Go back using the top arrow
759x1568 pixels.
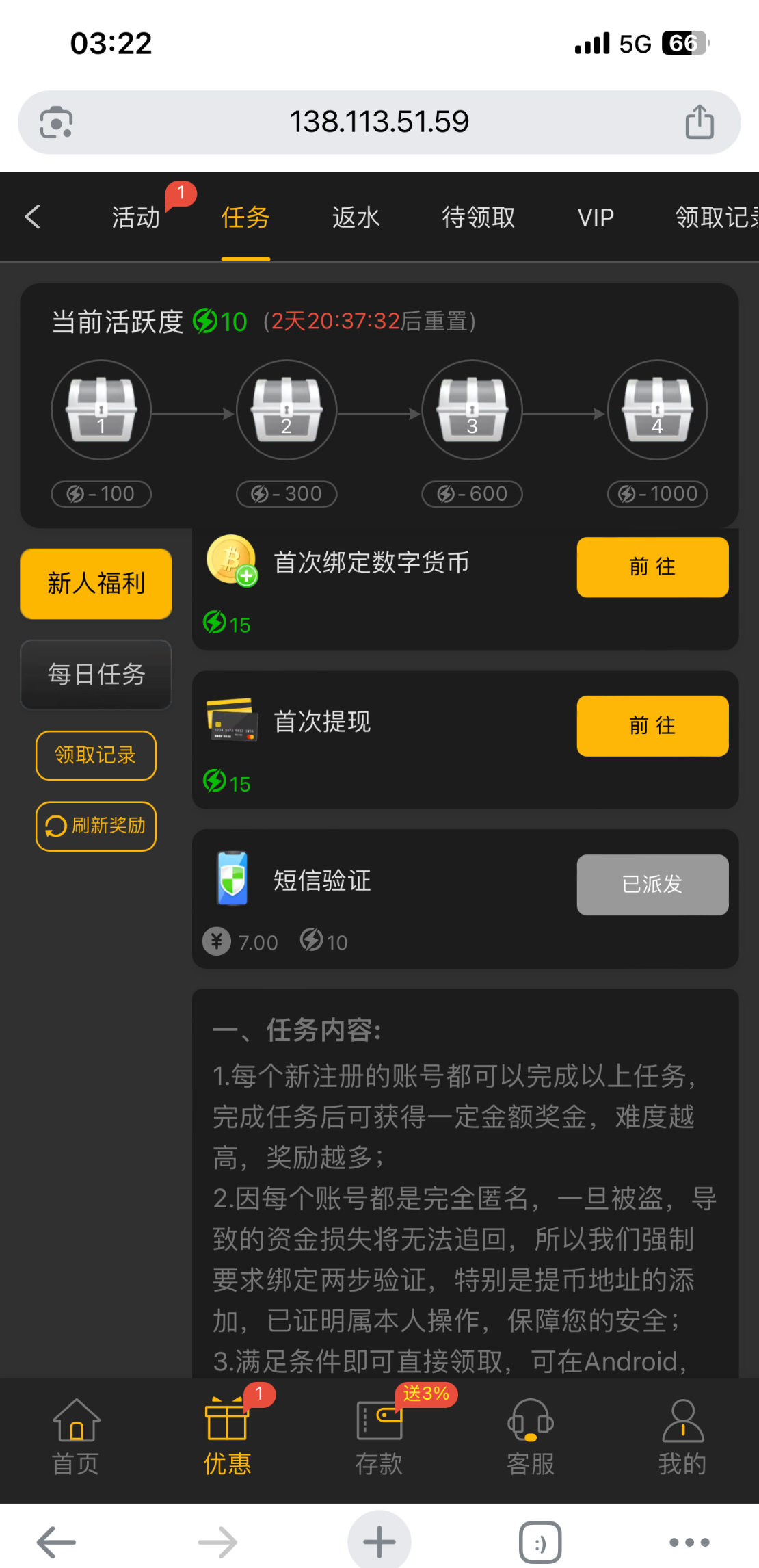point(33,217)
